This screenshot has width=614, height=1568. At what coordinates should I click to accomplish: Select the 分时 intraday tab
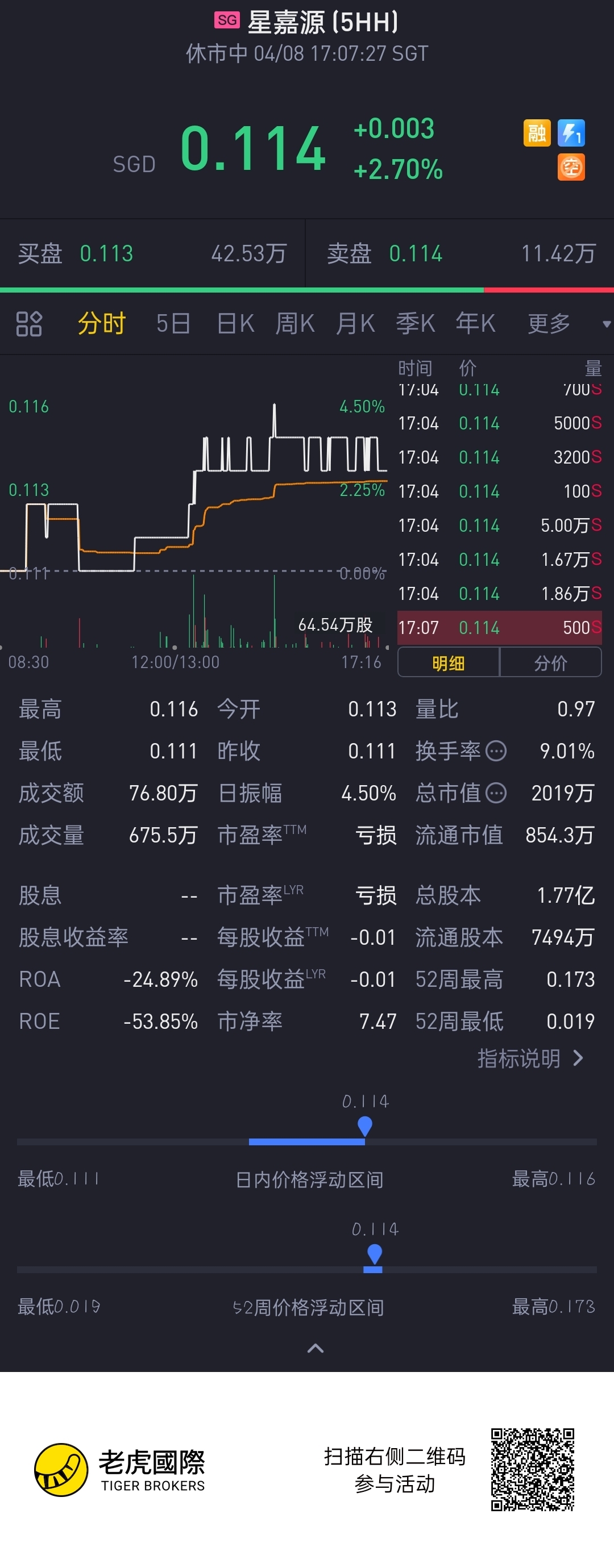click(x=101, y=323)
